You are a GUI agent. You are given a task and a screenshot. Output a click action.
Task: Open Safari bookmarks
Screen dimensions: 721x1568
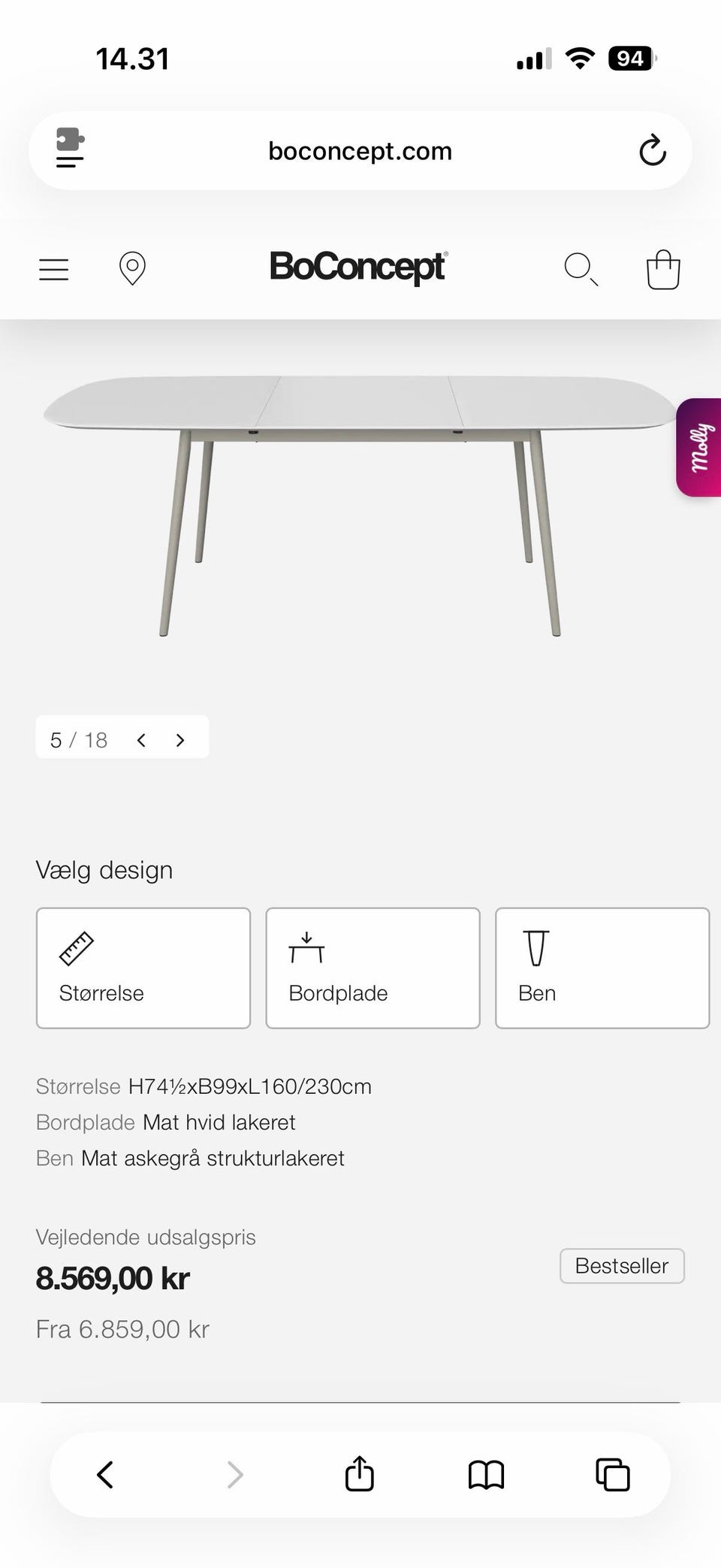[486, 1475]
